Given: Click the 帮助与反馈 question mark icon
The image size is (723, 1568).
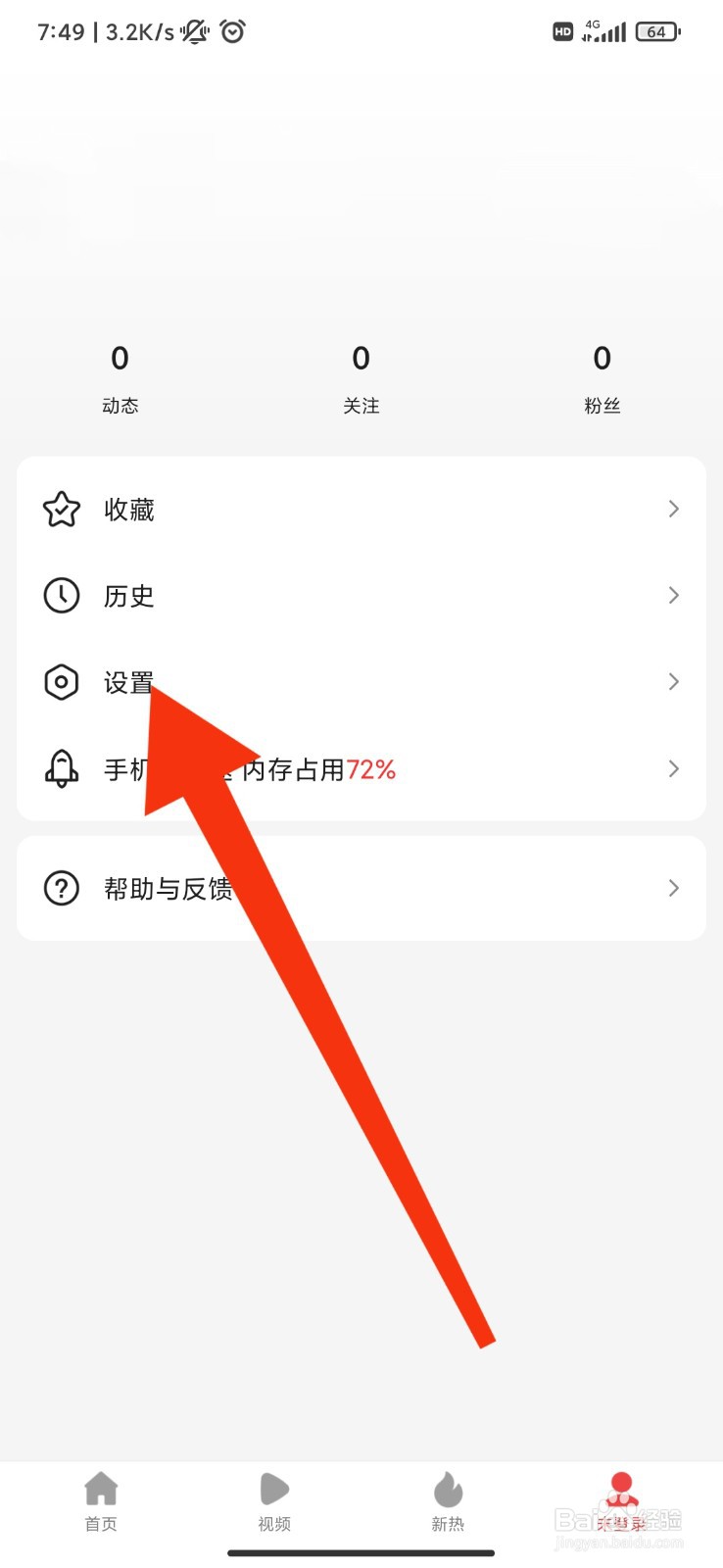Looking at the screenshot, I should [x=61, y=888].
